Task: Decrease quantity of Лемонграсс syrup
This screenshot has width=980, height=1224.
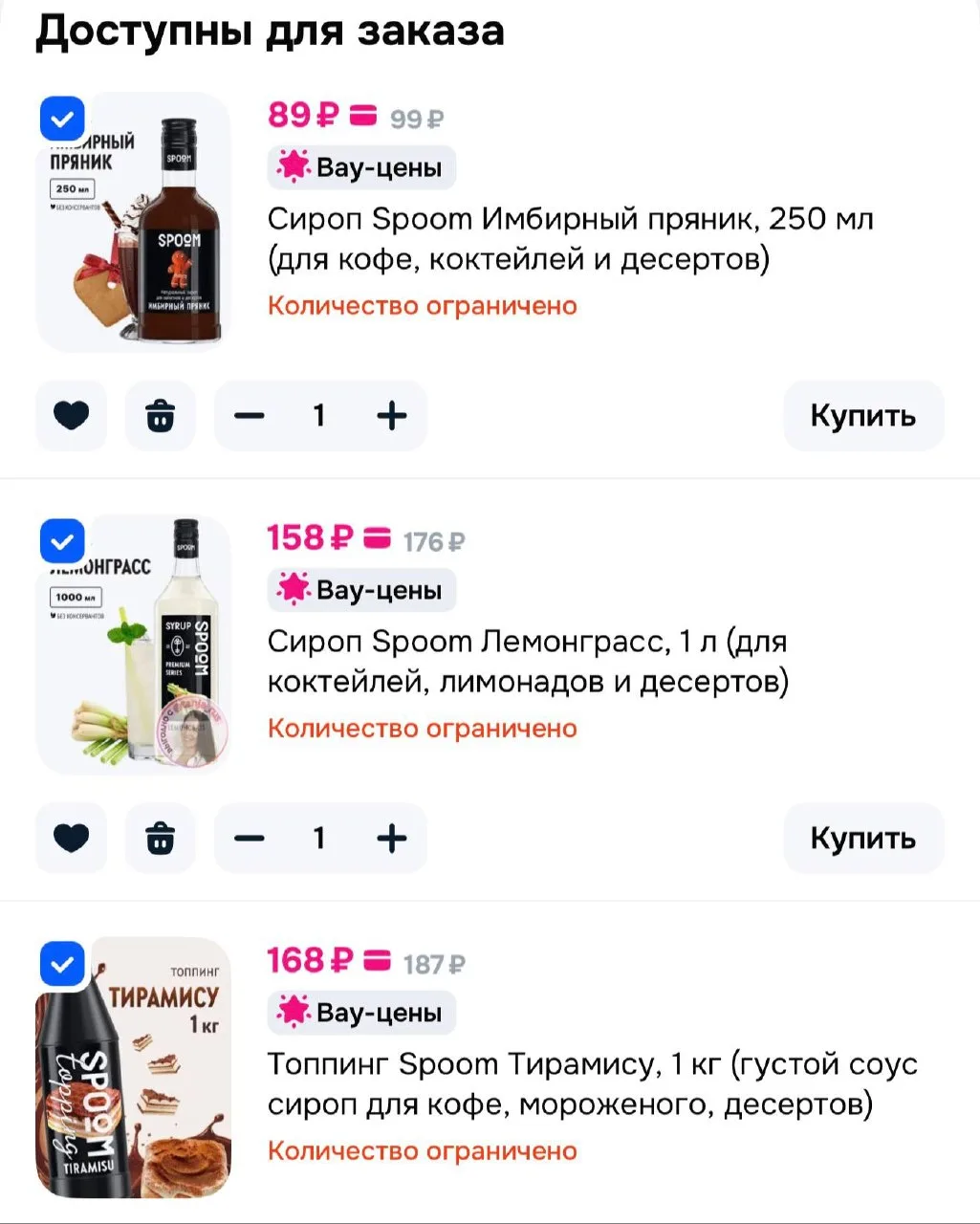Action: [250, 839]
